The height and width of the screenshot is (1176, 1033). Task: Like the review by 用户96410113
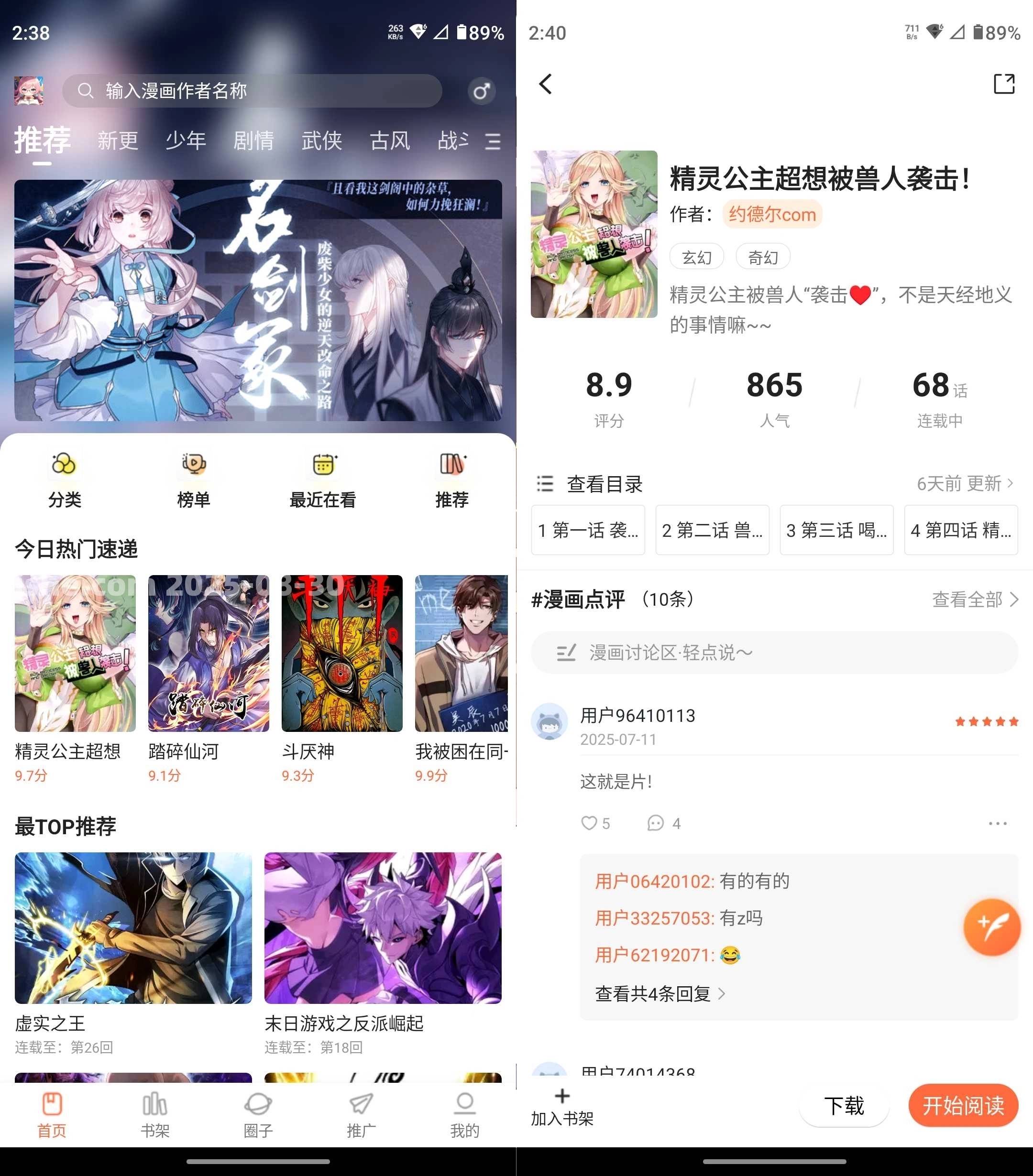(589, 823)
